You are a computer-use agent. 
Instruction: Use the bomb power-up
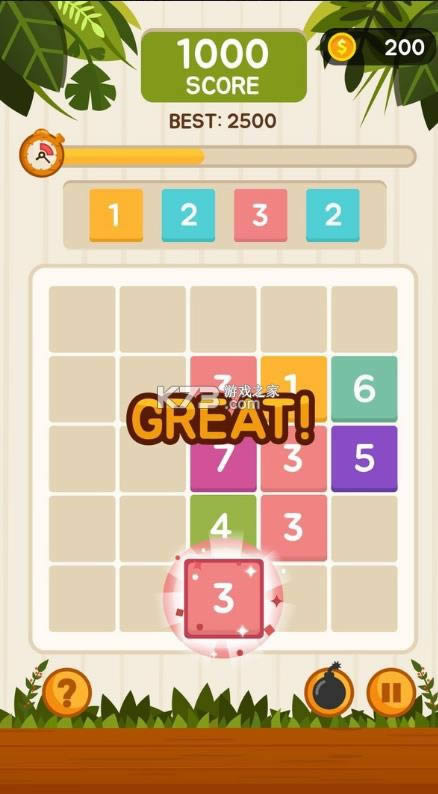(329, 692)
